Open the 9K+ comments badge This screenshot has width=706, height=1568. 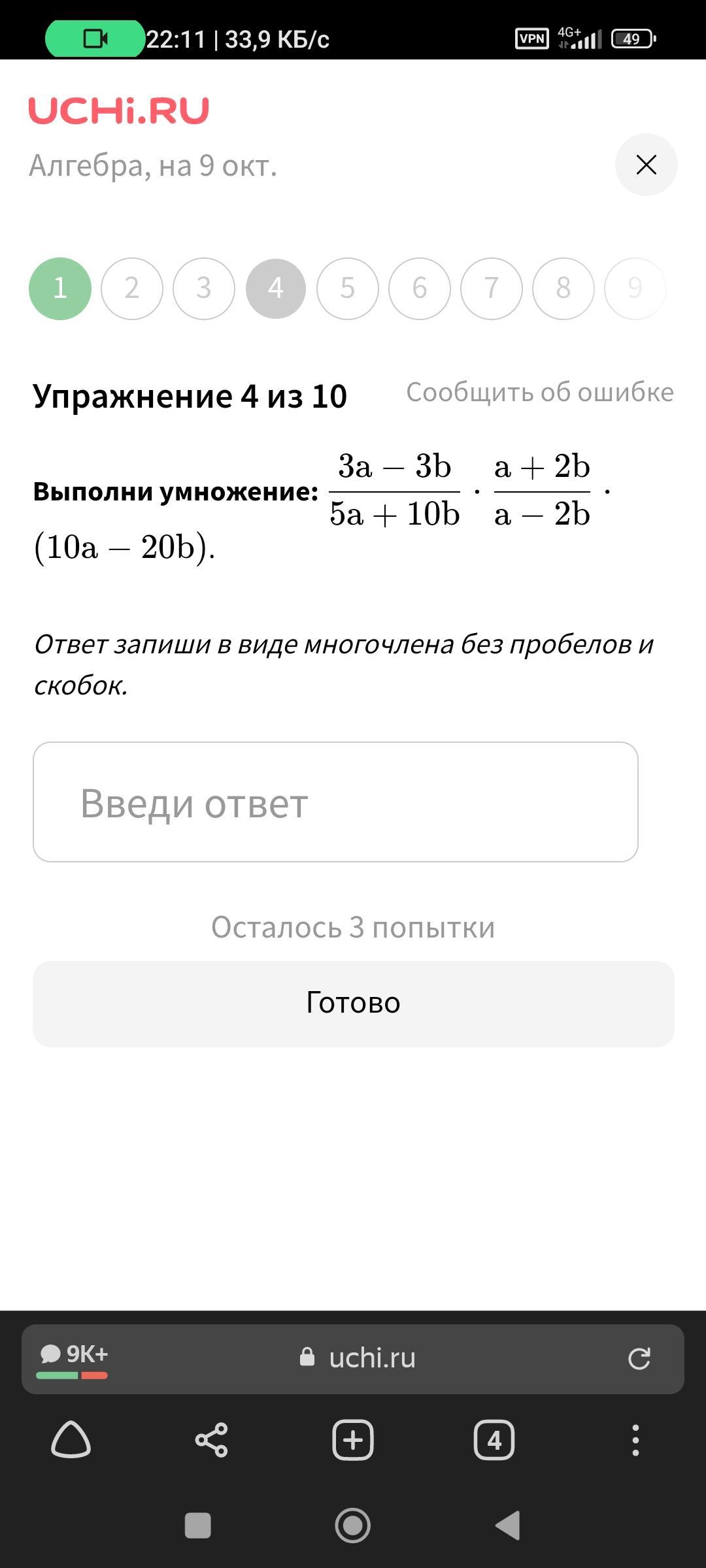pos(72,1359)
